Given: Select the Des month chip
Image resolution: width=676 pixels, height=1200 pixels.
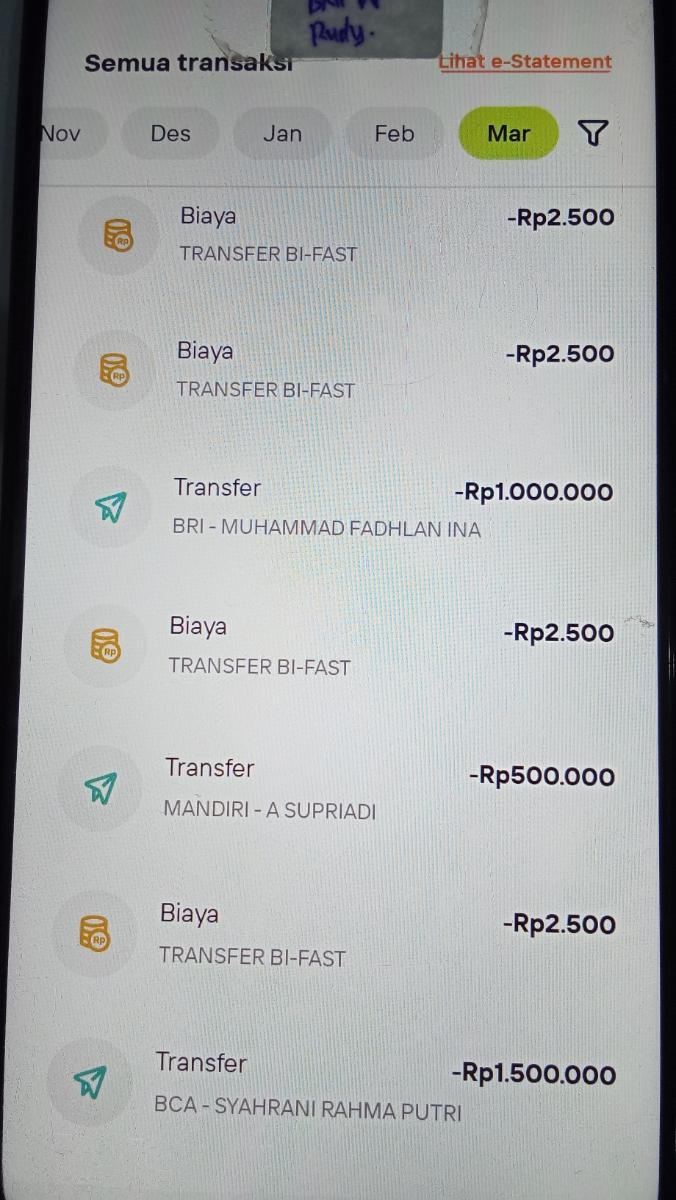Looking at the screenshot, I should click(x=170, y=134).
